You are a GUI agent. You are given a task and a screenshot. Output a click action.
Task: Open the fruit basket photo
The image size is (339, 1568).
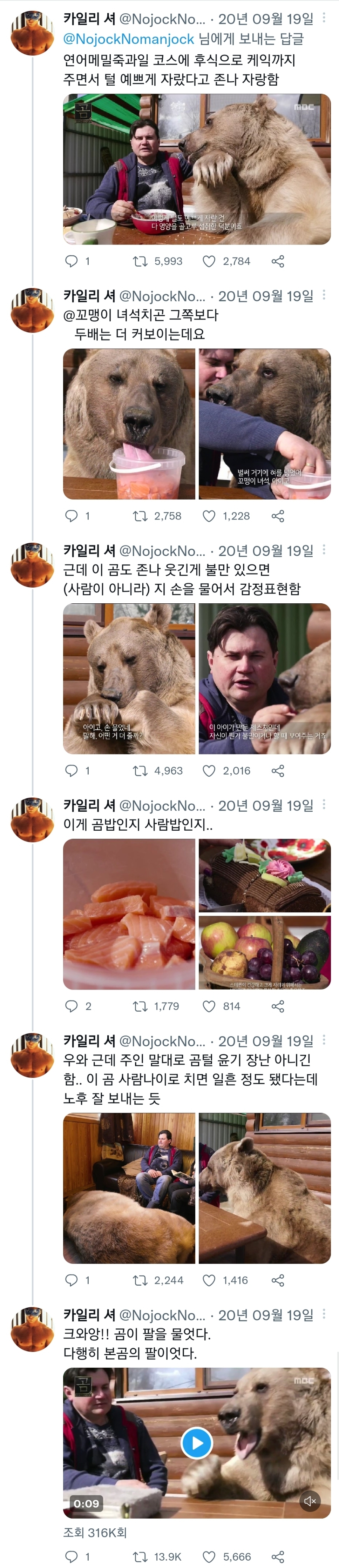click(265, 952)
